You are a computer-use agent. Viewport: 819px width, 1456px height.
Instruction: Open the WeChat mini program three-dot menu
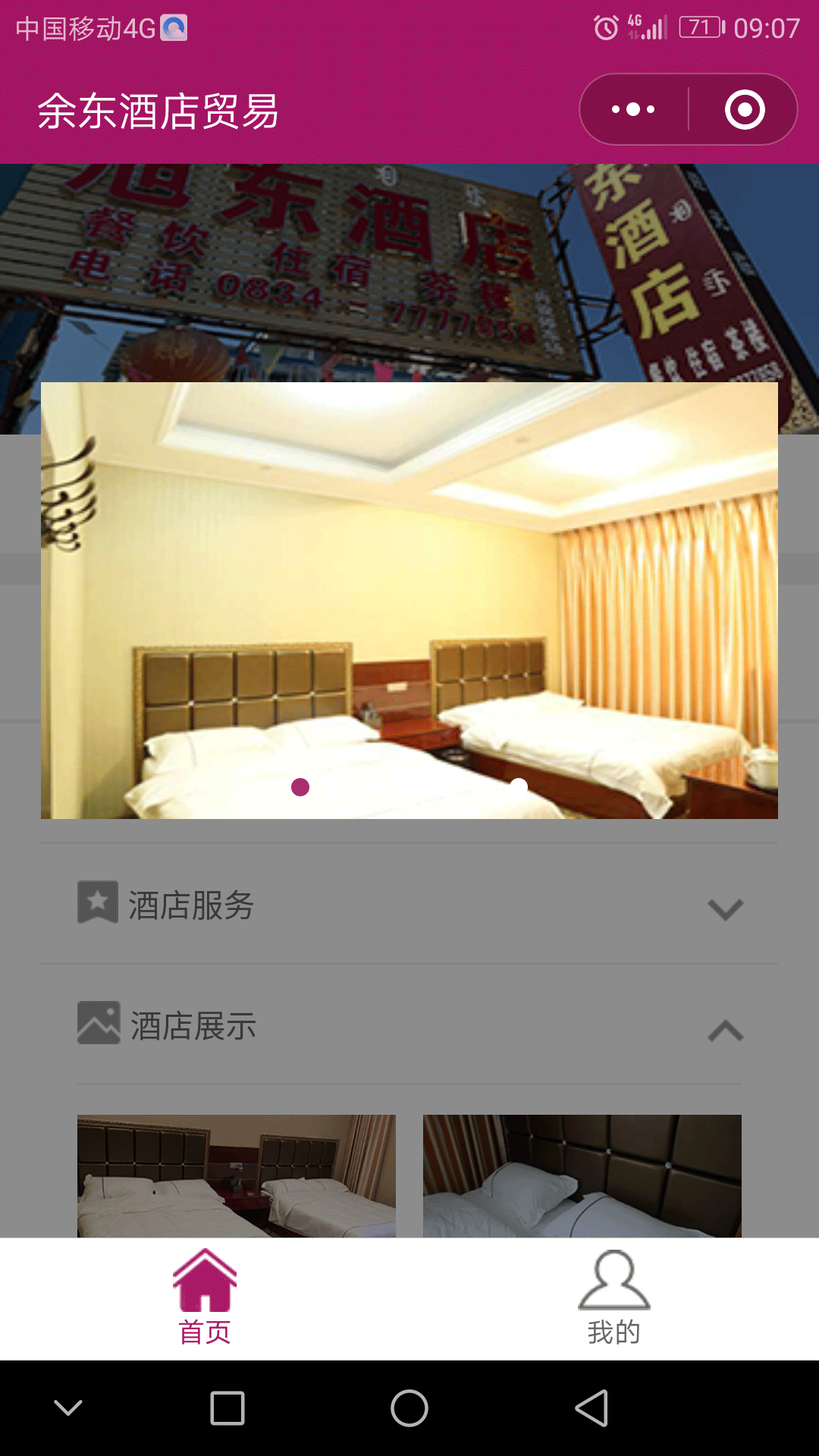(x=632, y=108)
